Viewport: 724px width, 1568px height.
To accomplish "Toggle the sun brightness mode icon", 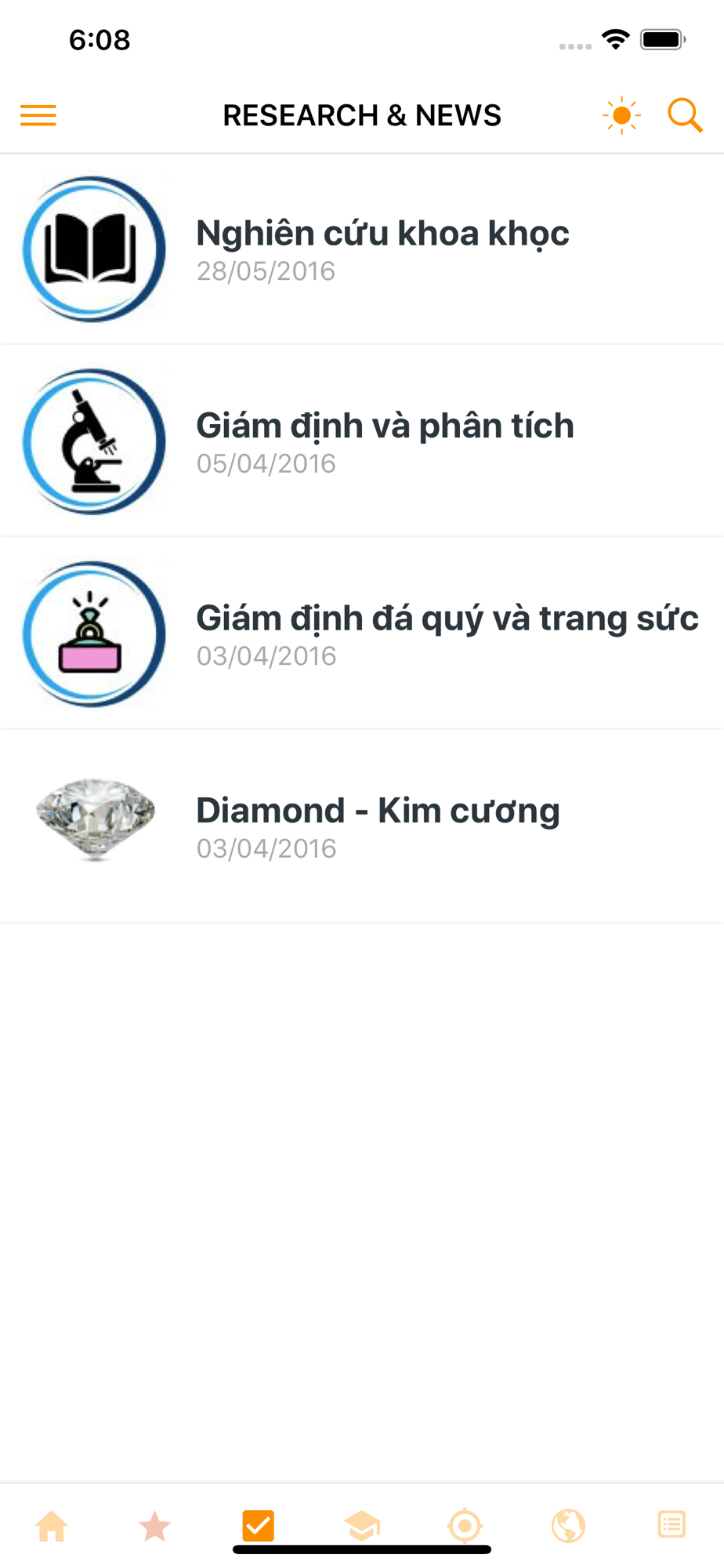I will coord(621,115).
